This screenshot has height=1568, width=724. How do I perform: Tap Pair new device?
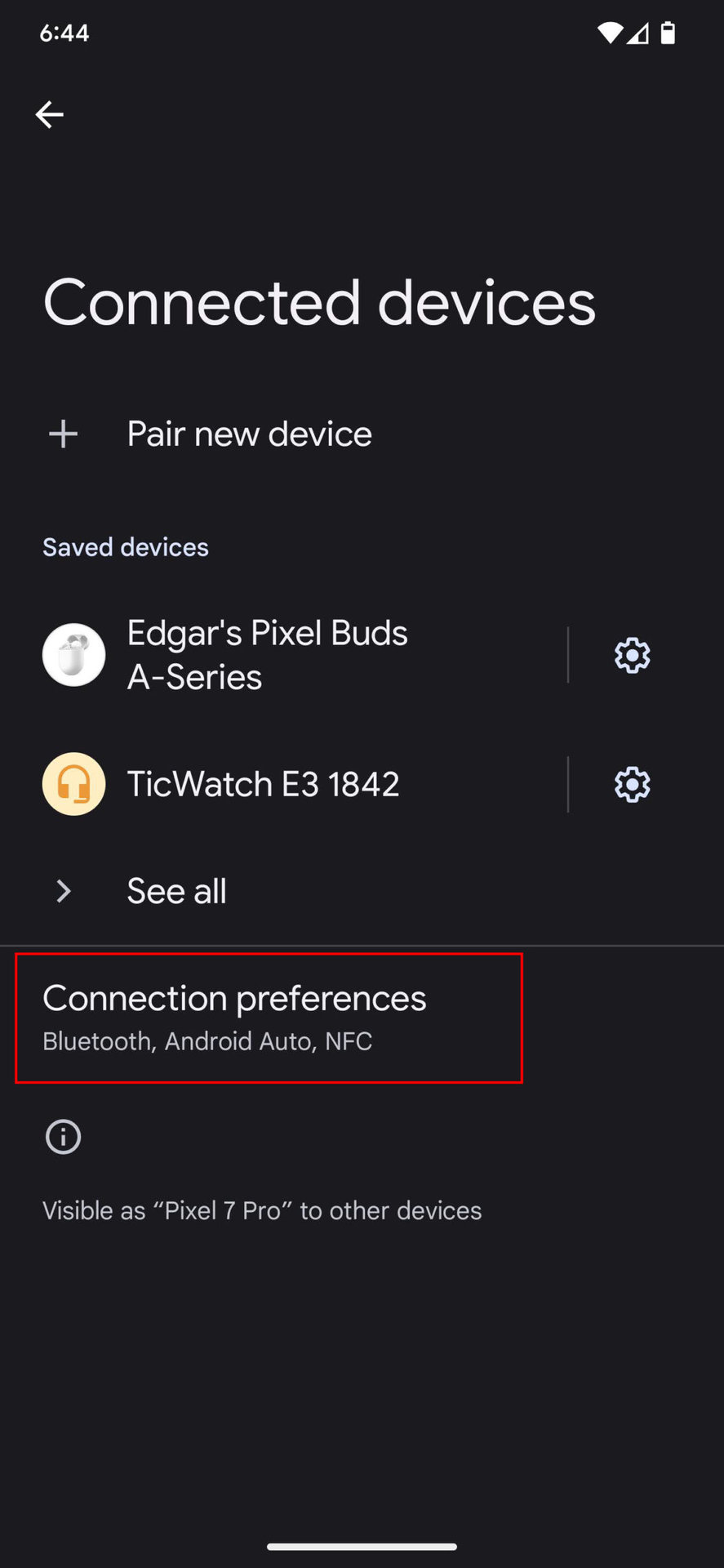[x=249, y=434]
